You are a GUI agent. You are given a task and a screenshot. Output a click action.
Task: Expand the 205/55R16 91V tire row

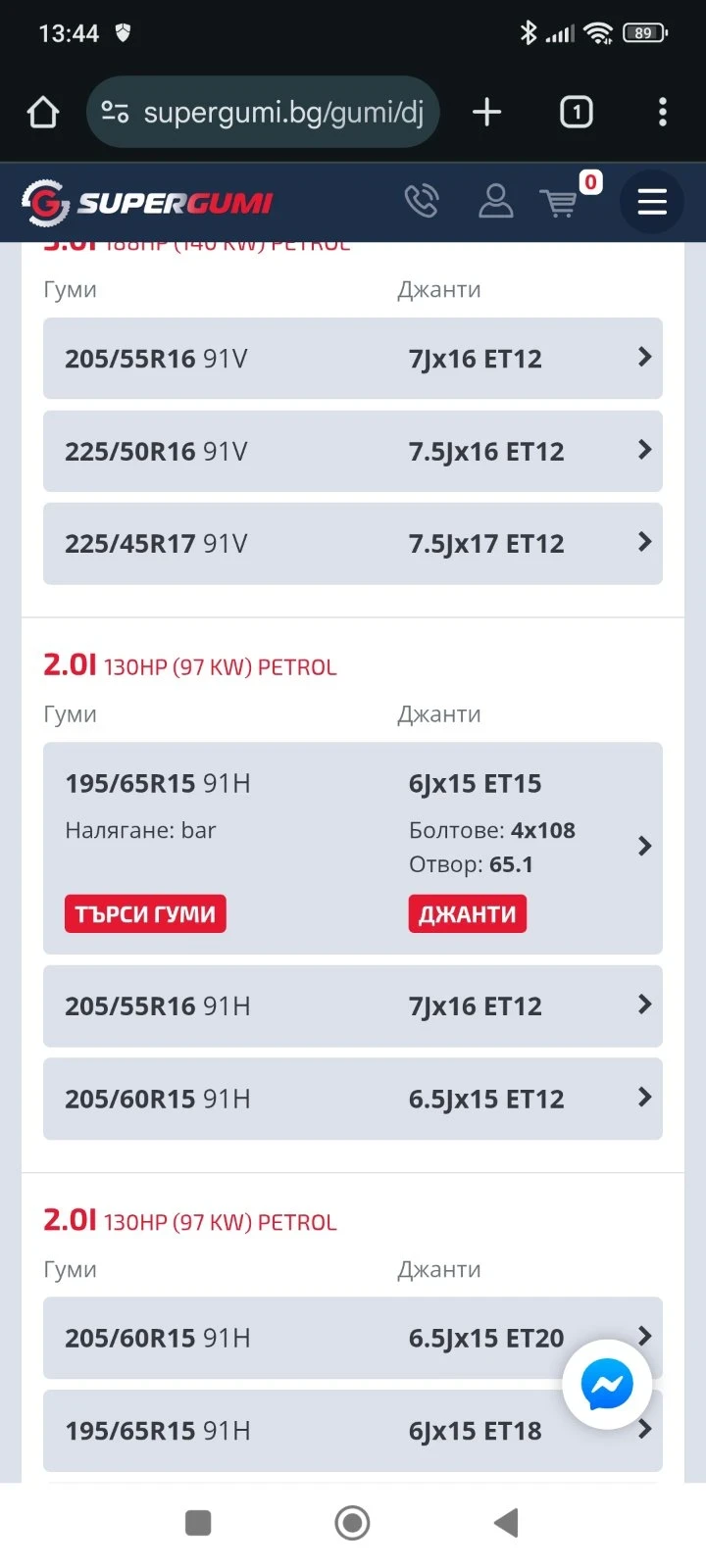tap(353, 359)
